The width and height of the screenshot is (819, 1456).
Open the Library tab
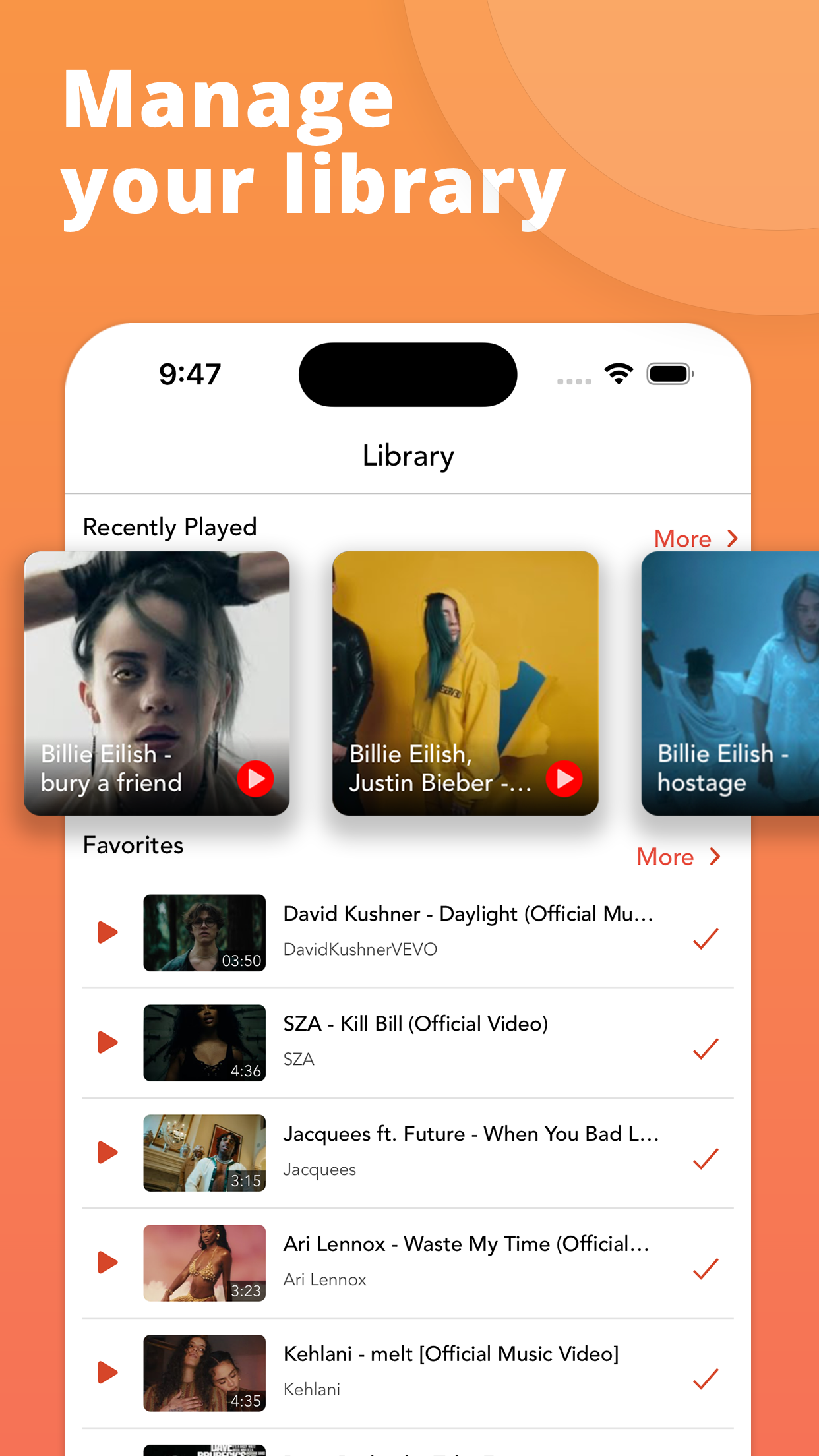coord(408,455)
